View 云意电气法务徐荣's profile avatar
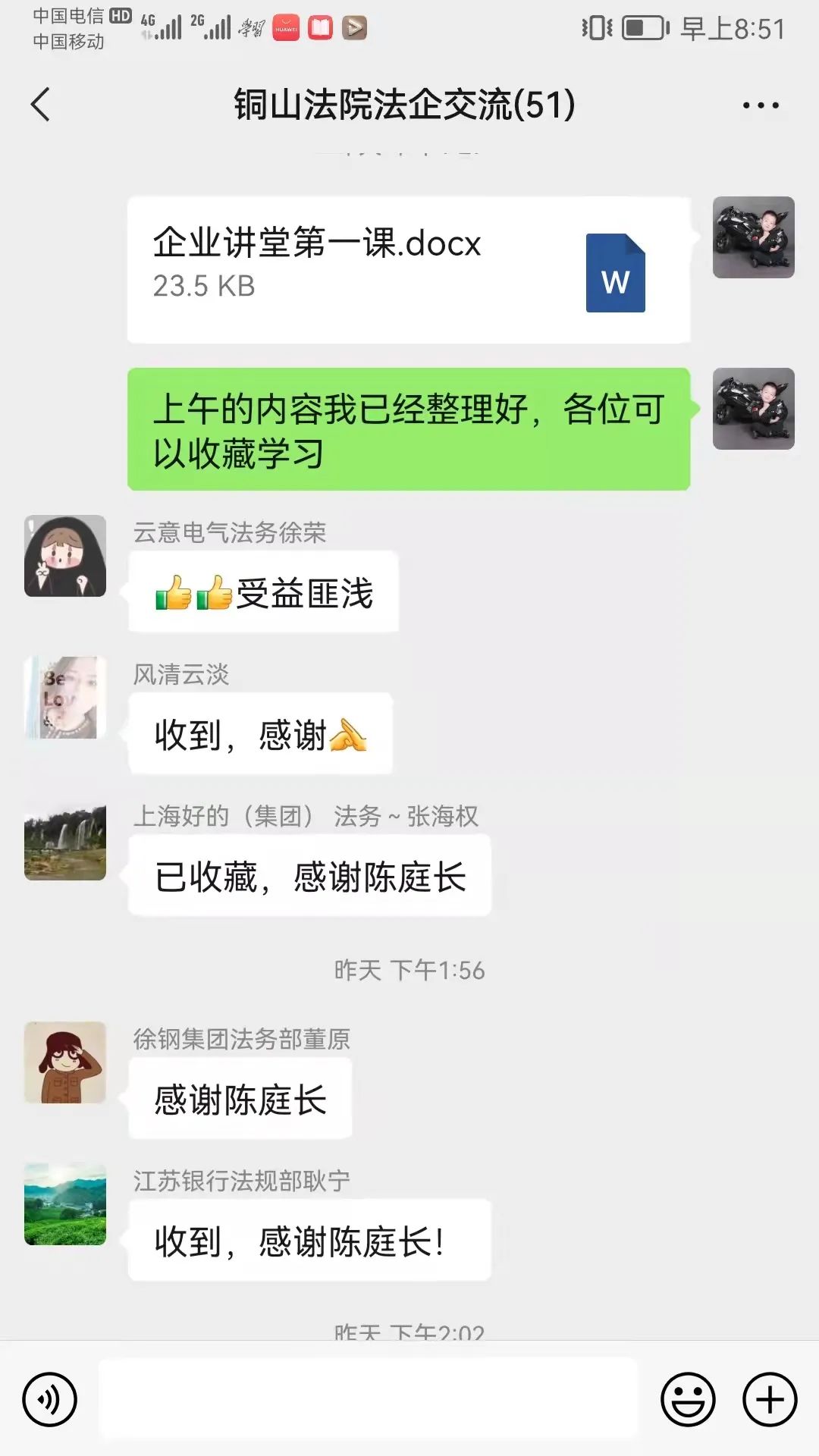Screen dimensions: 819x1456 coord(65,556)
